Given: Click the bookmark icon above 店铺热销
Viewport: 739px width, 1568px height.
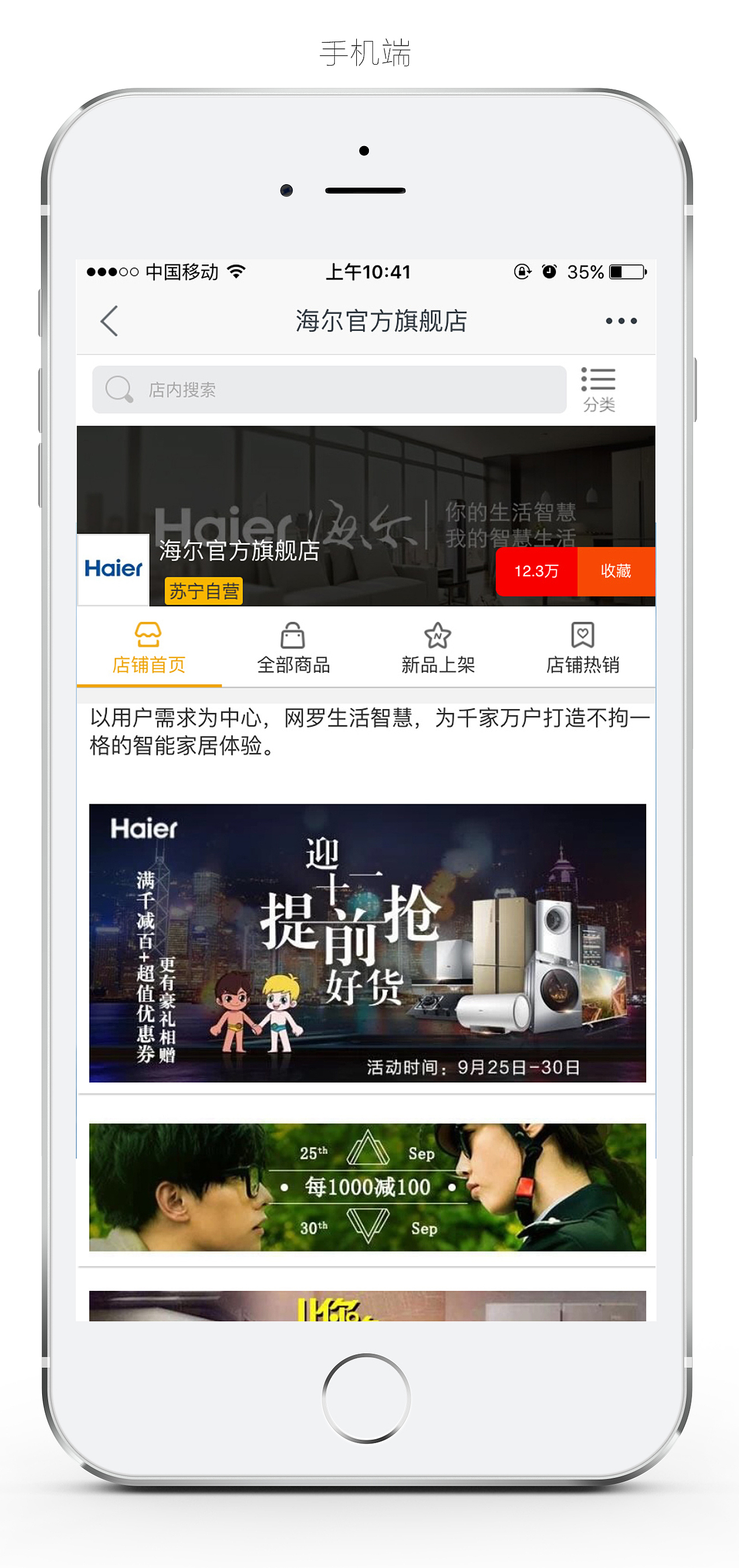Looking at the screenshot, I should click(x=583, y=635).
